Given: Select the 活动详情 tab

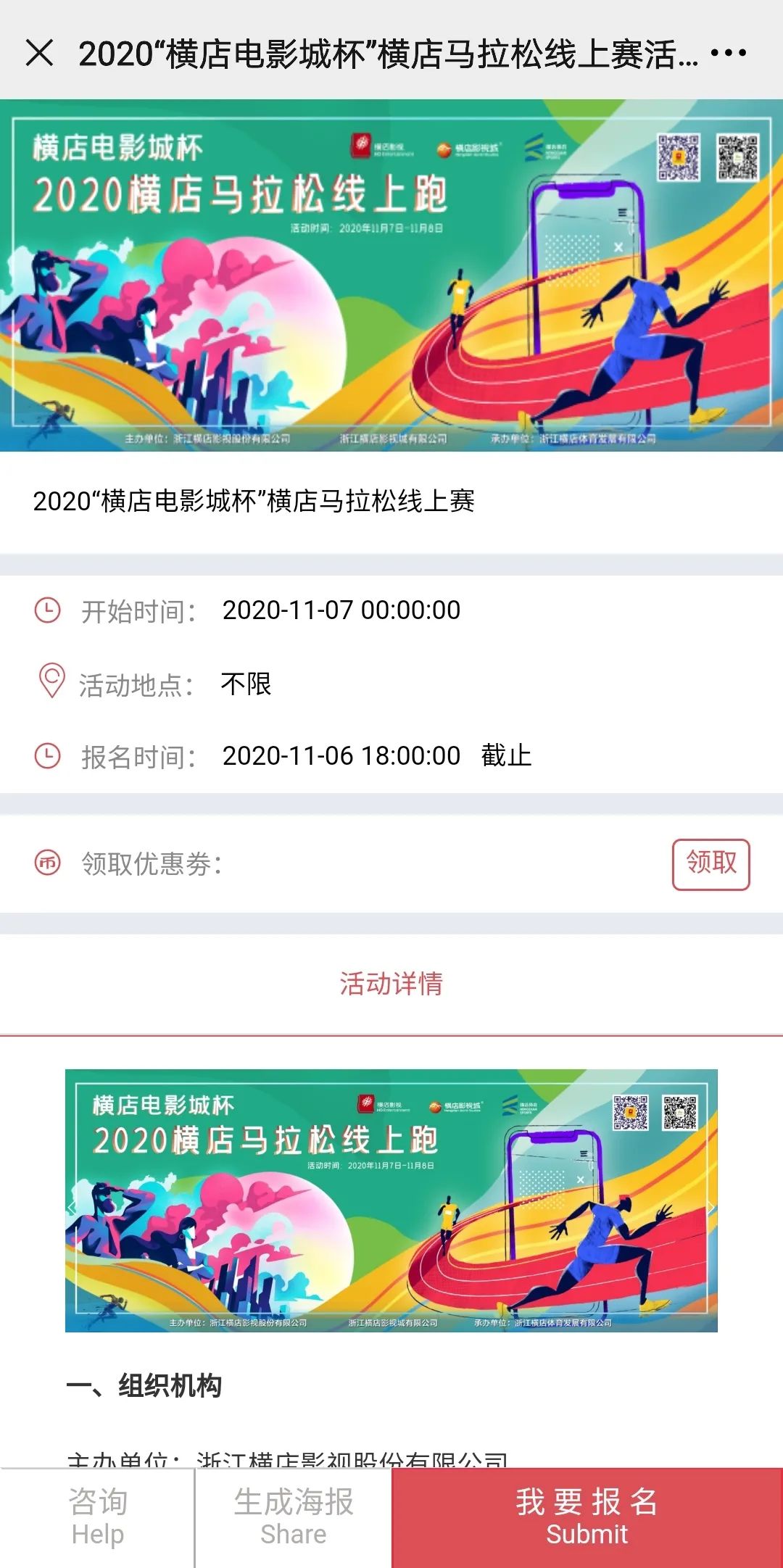Looking at the screenshot, I should point(391,984).
